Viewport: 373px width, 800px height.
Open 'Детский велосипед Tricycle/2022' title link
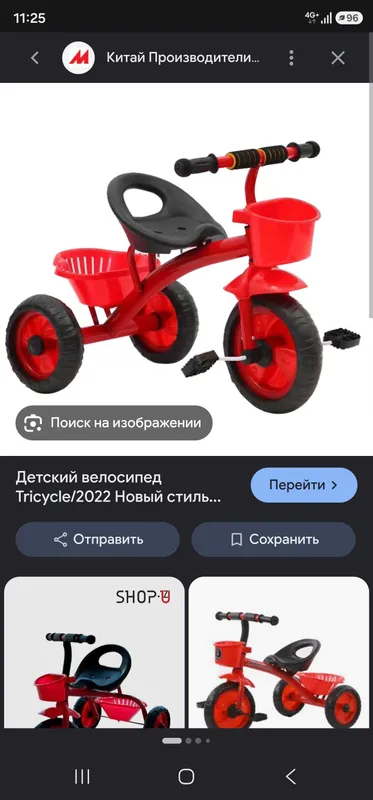point(118,487)
